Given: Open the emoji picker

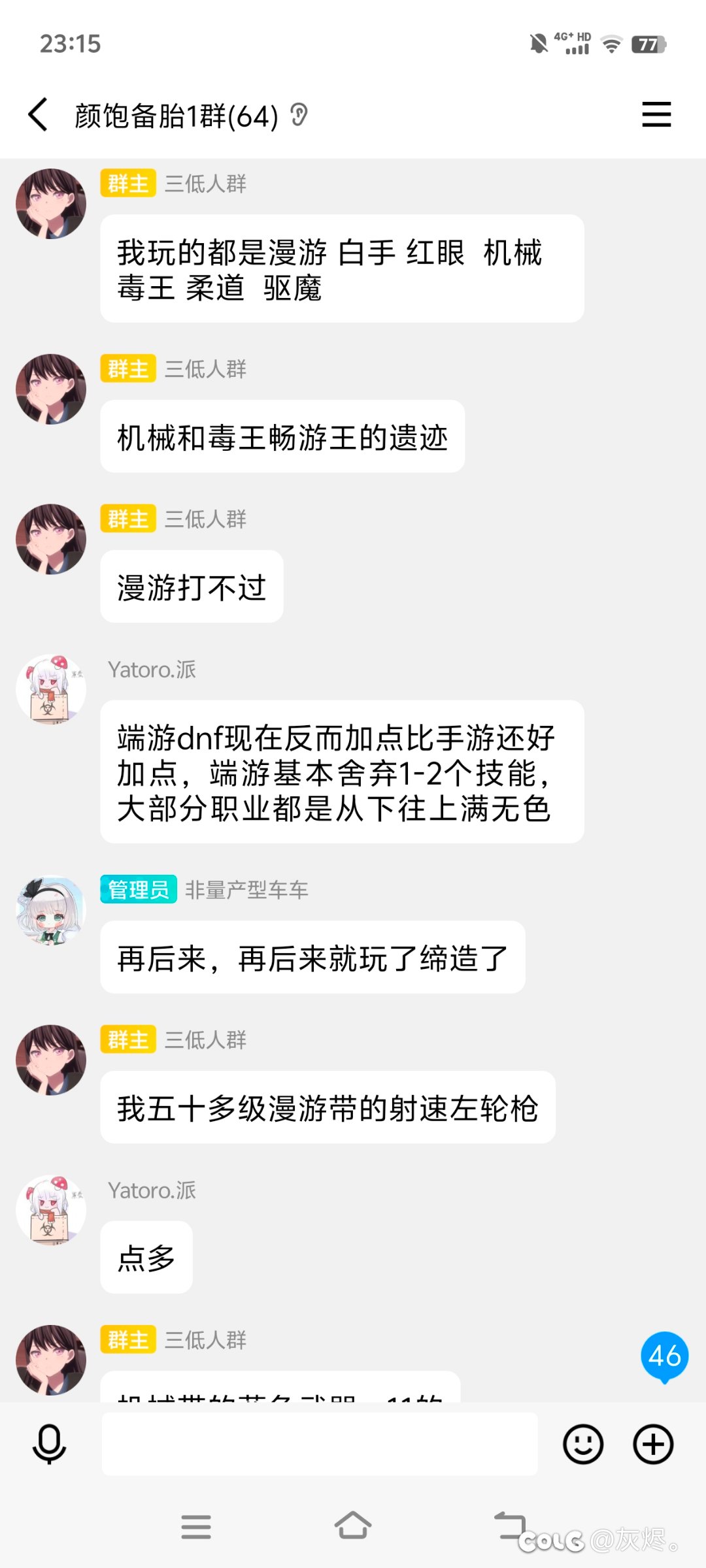Looking at the screenshot, I should 583,1445.
